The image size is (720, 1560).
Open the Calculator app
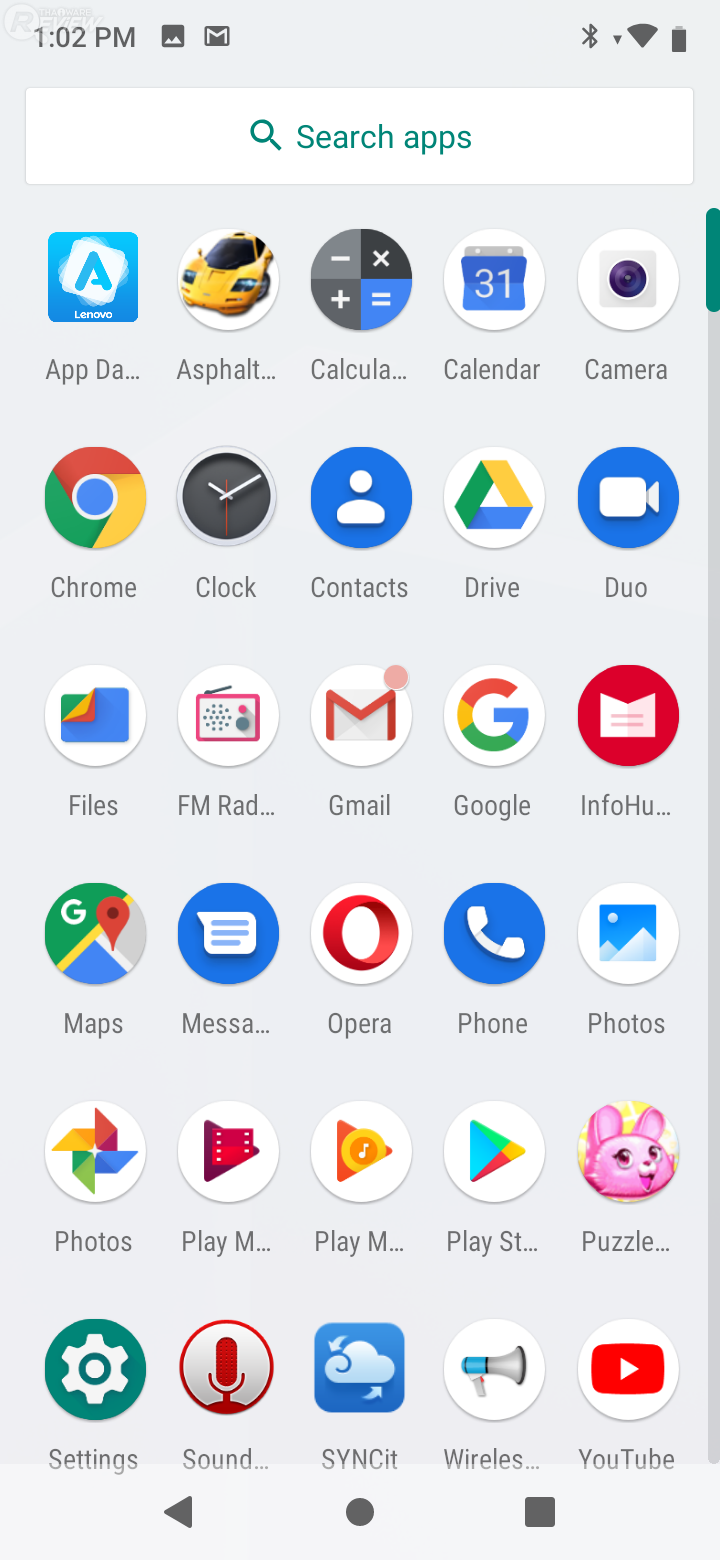pos(360,280)
